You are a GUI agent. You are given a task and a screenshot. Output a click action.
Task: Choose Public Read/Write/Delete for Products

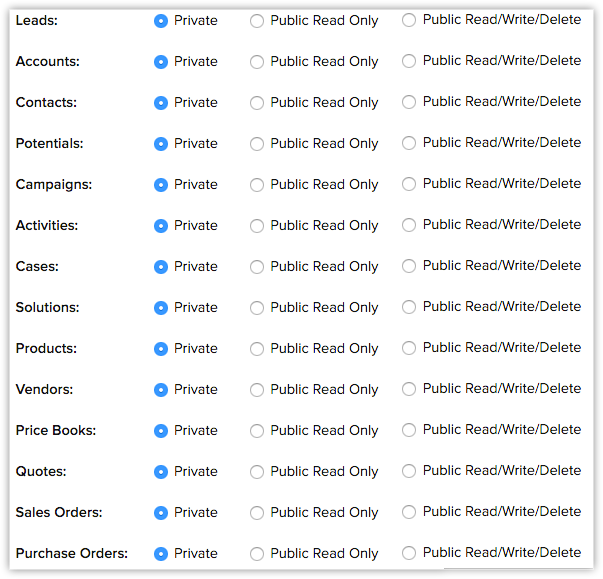[x=409, y=348]
